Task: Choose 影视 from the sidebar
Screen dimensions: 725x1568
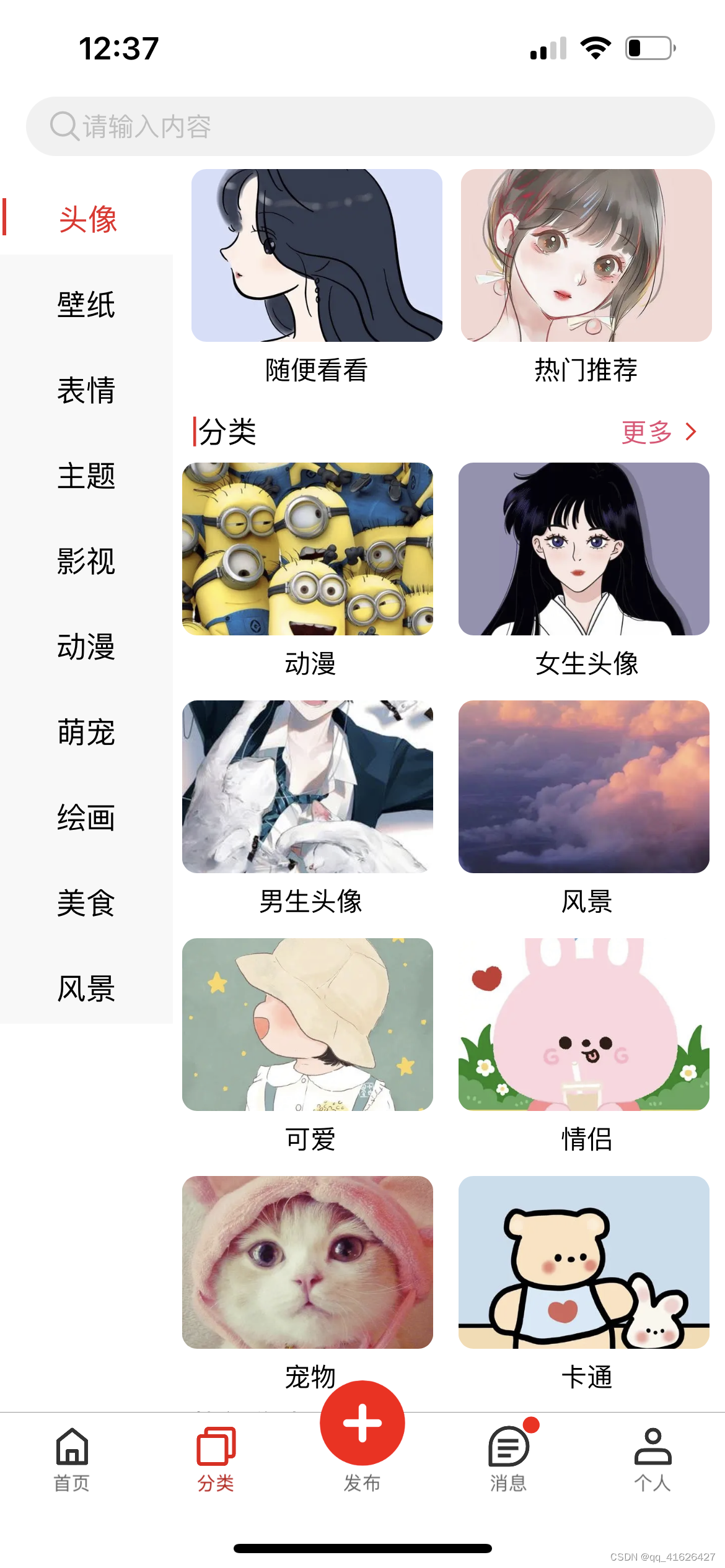Action: pos(86,561)
